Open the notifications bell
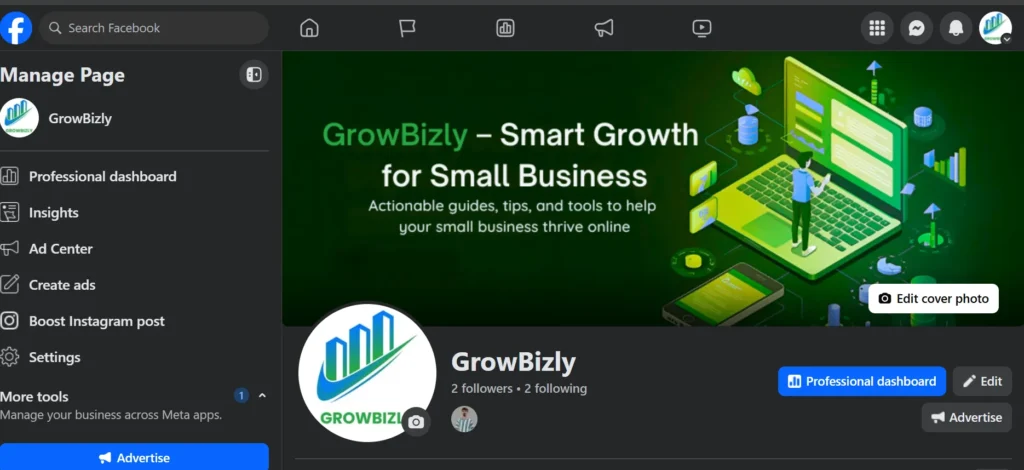 click(955, 28)
